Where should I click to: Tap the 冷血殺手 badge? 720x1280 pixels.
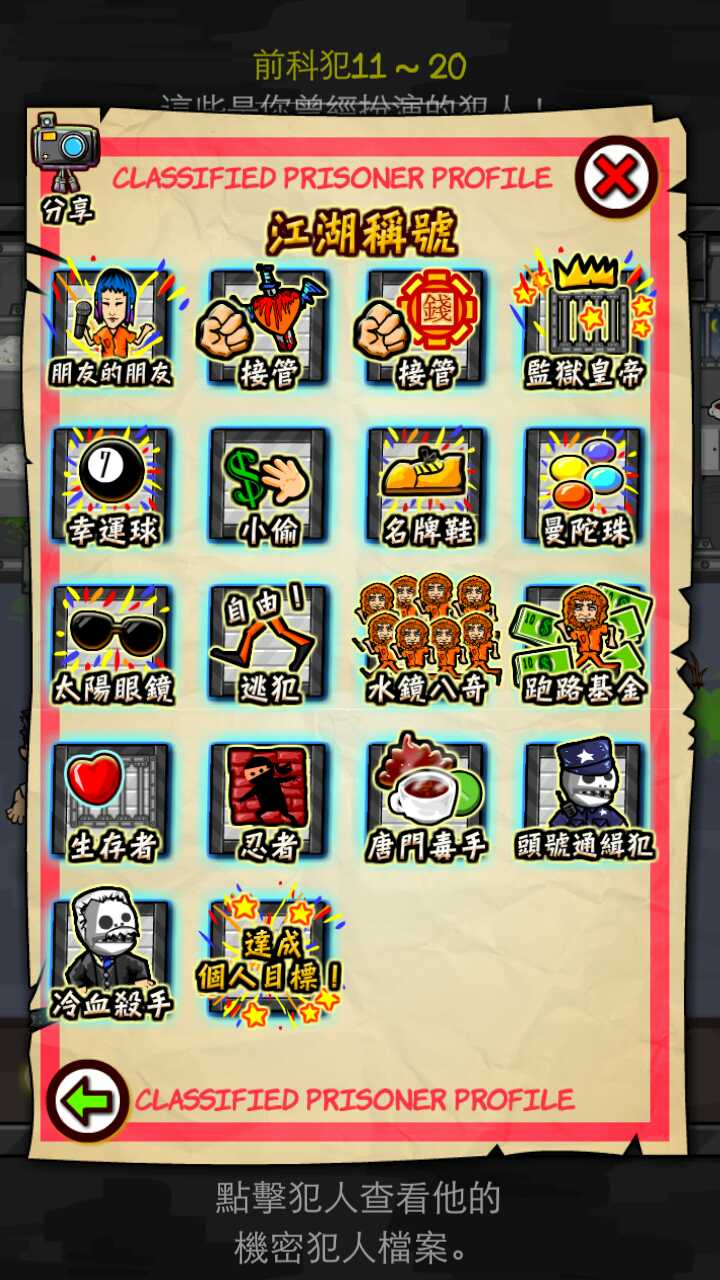(111, 958)
